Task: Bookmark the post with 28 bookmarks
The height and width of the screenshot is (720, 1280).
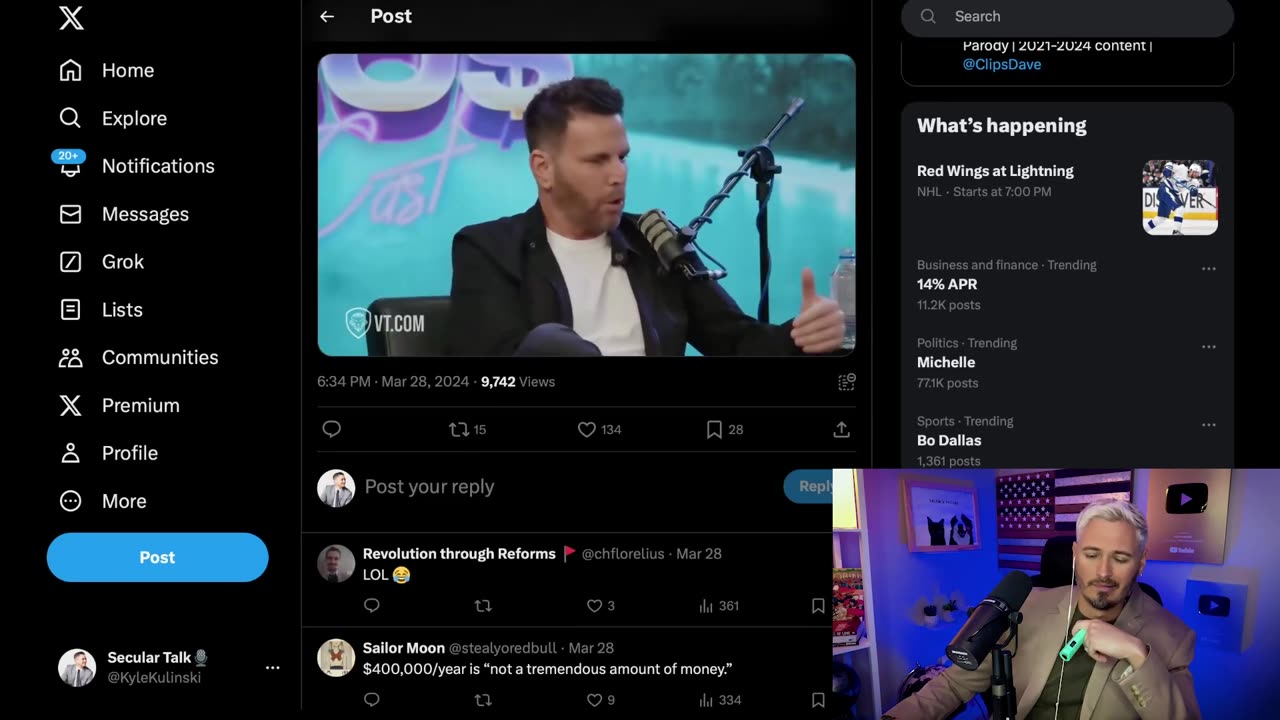Action: (x=714, y=429)
